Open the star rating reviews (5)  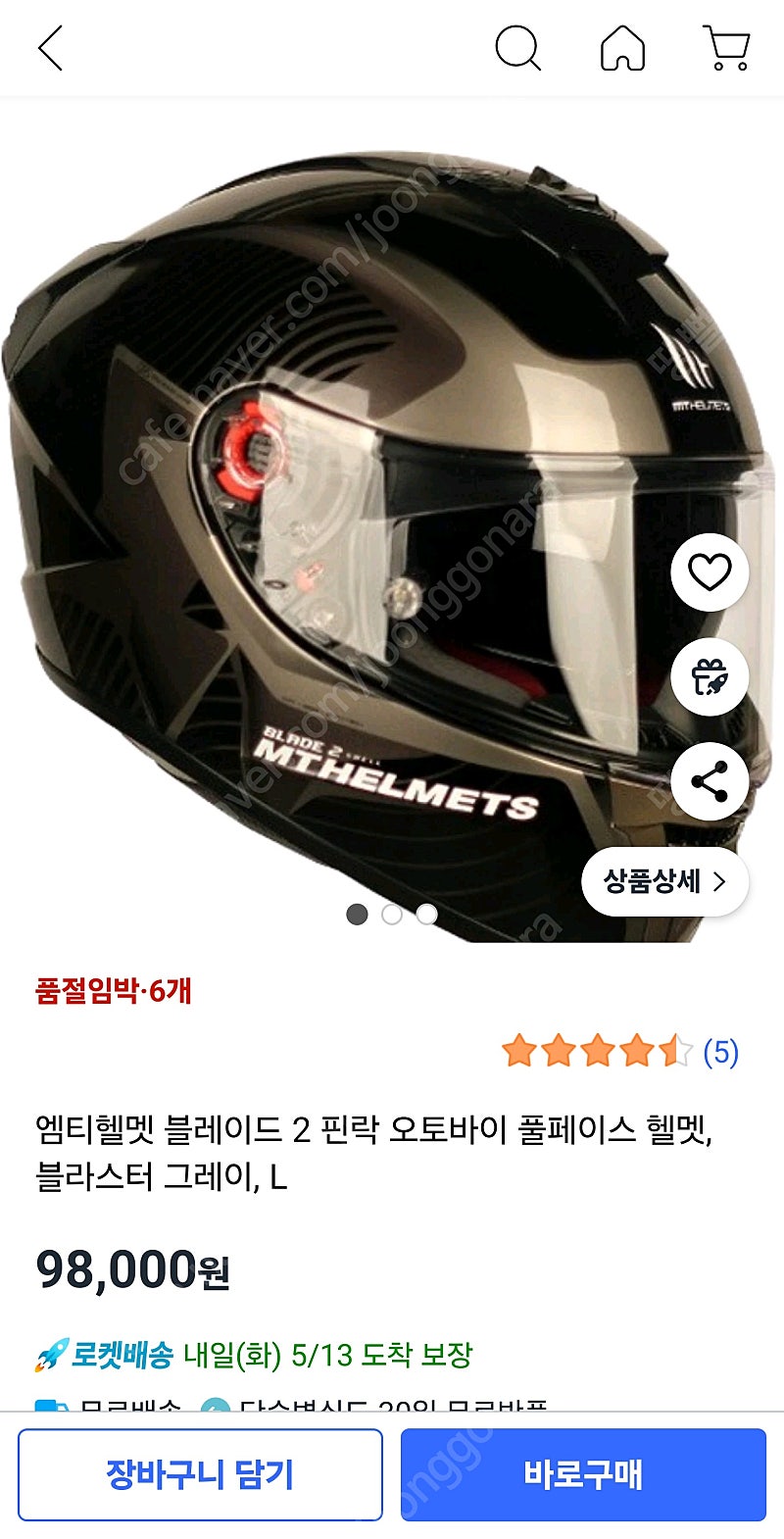pos(619,1052)
